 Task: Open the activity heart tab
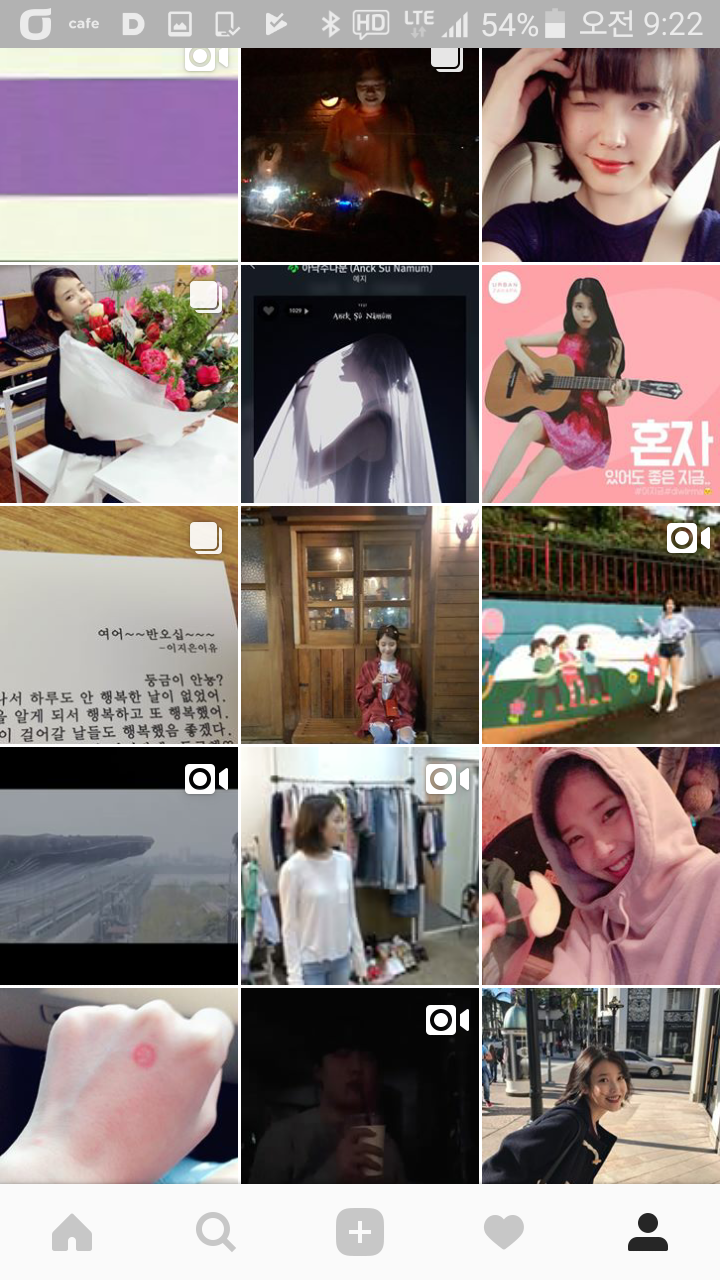(x=503, y=1233)
